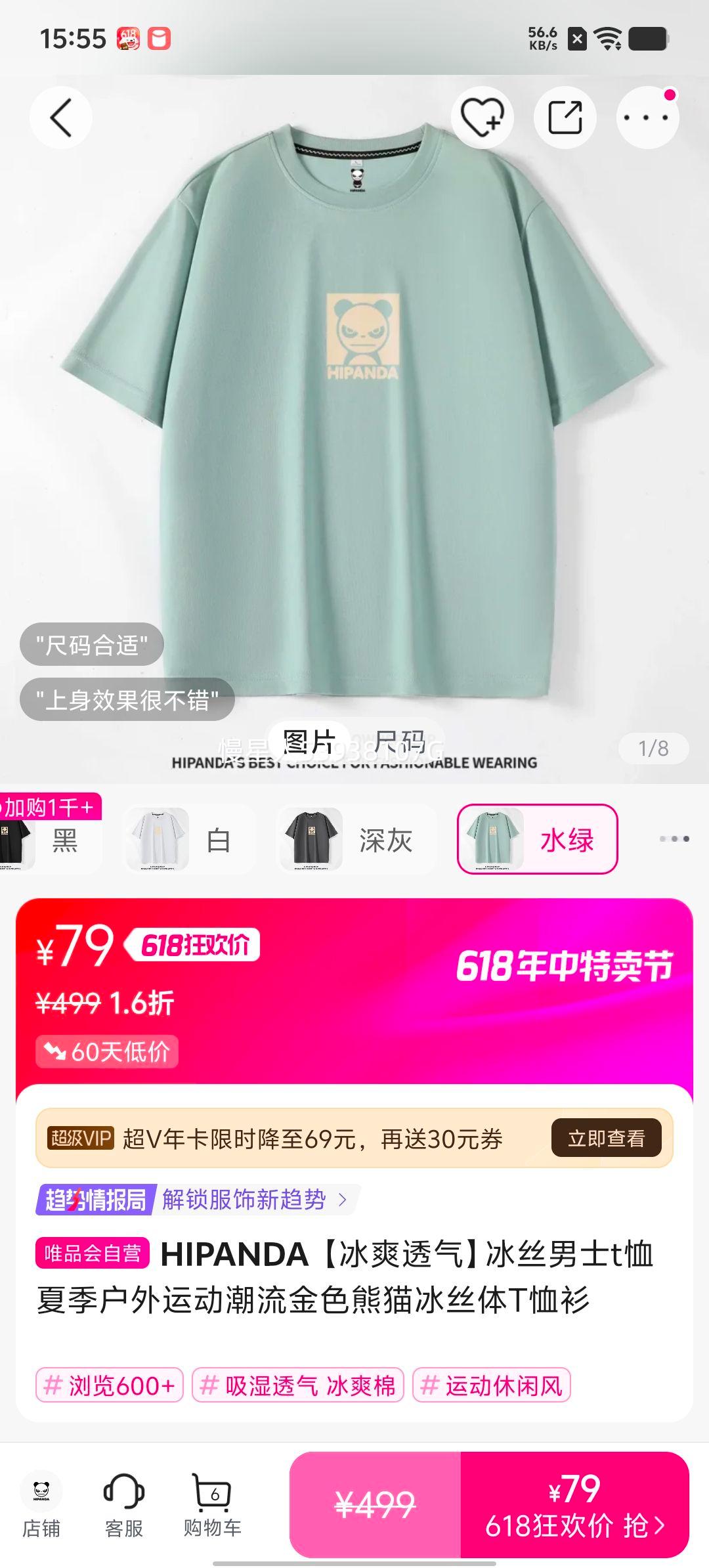This screenshot has width=709, height=1568.
Task: Tap the 运动休闲风 tag
Action: 491,1385
